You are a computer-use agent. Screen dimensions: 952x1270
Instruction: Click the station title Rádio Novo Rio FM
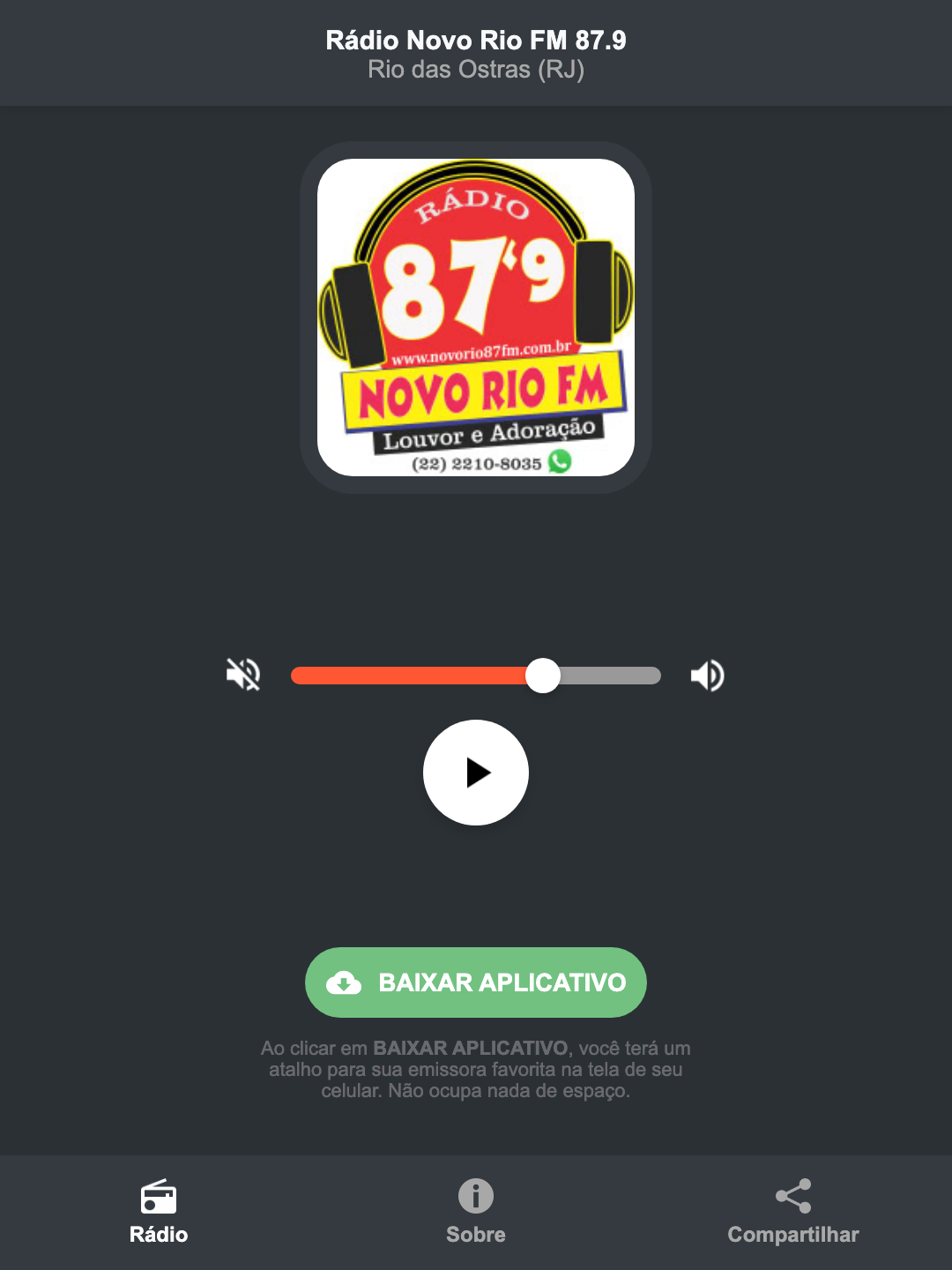click(x=476, y=40)
